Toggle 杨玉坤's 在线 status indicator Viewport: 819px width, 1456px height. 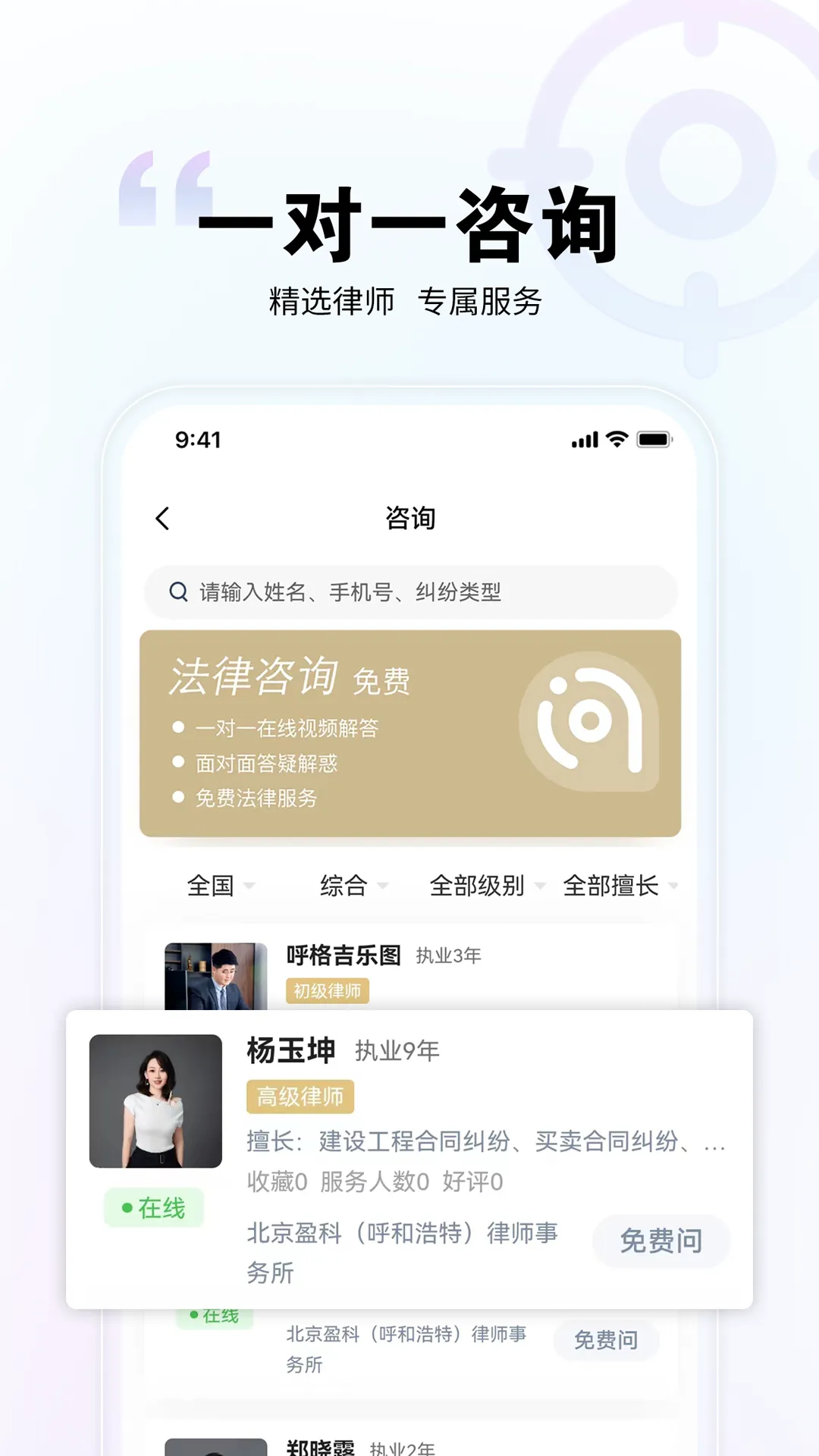(153, 1207)
